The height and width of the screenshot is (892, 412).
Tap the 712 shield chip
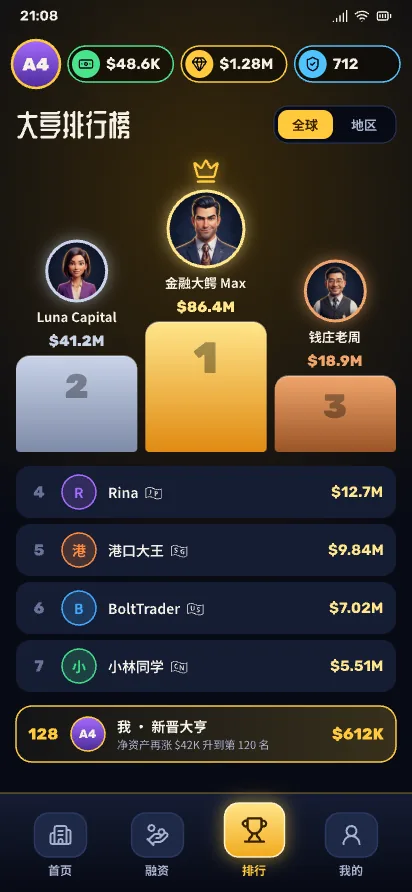(347, 64)
